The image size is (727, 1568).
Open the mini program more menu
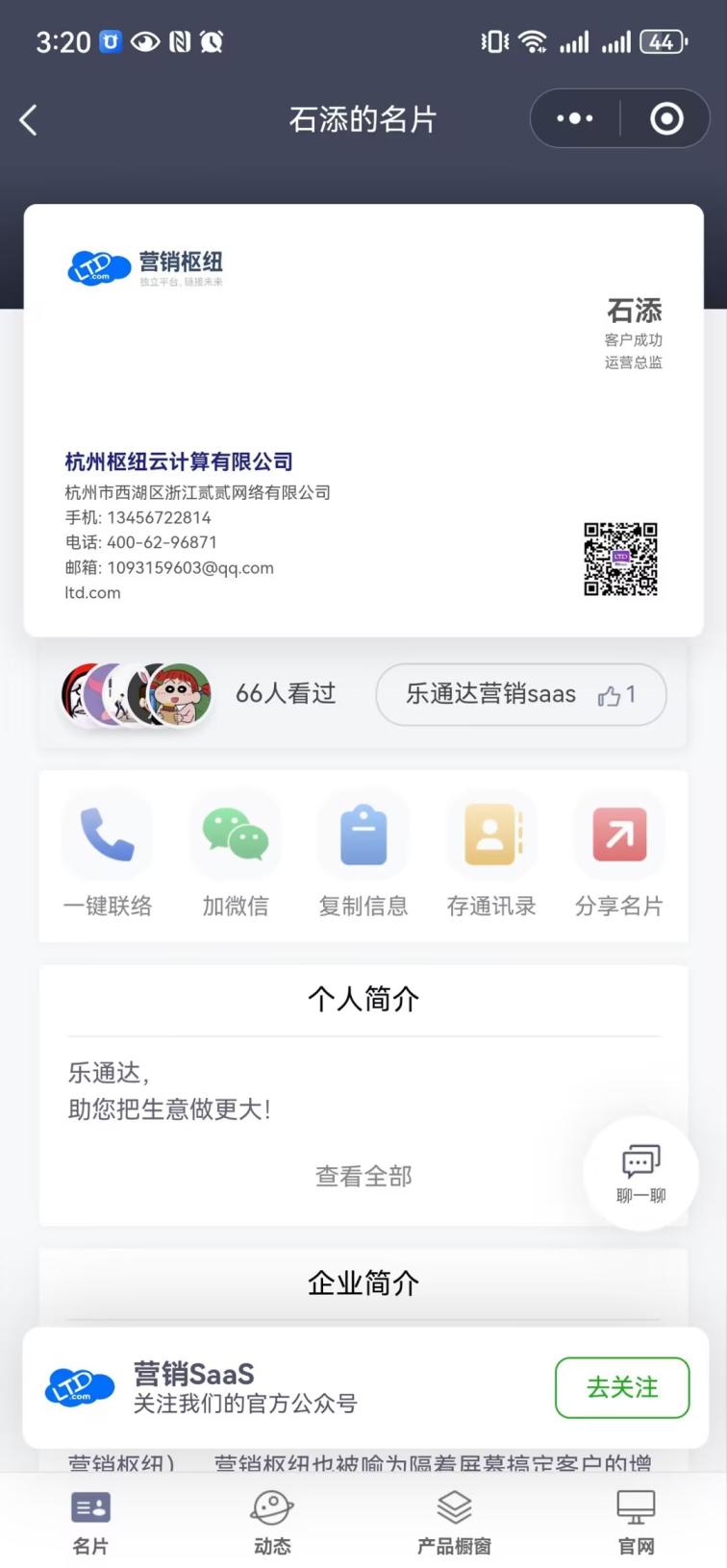coord(575,118)
